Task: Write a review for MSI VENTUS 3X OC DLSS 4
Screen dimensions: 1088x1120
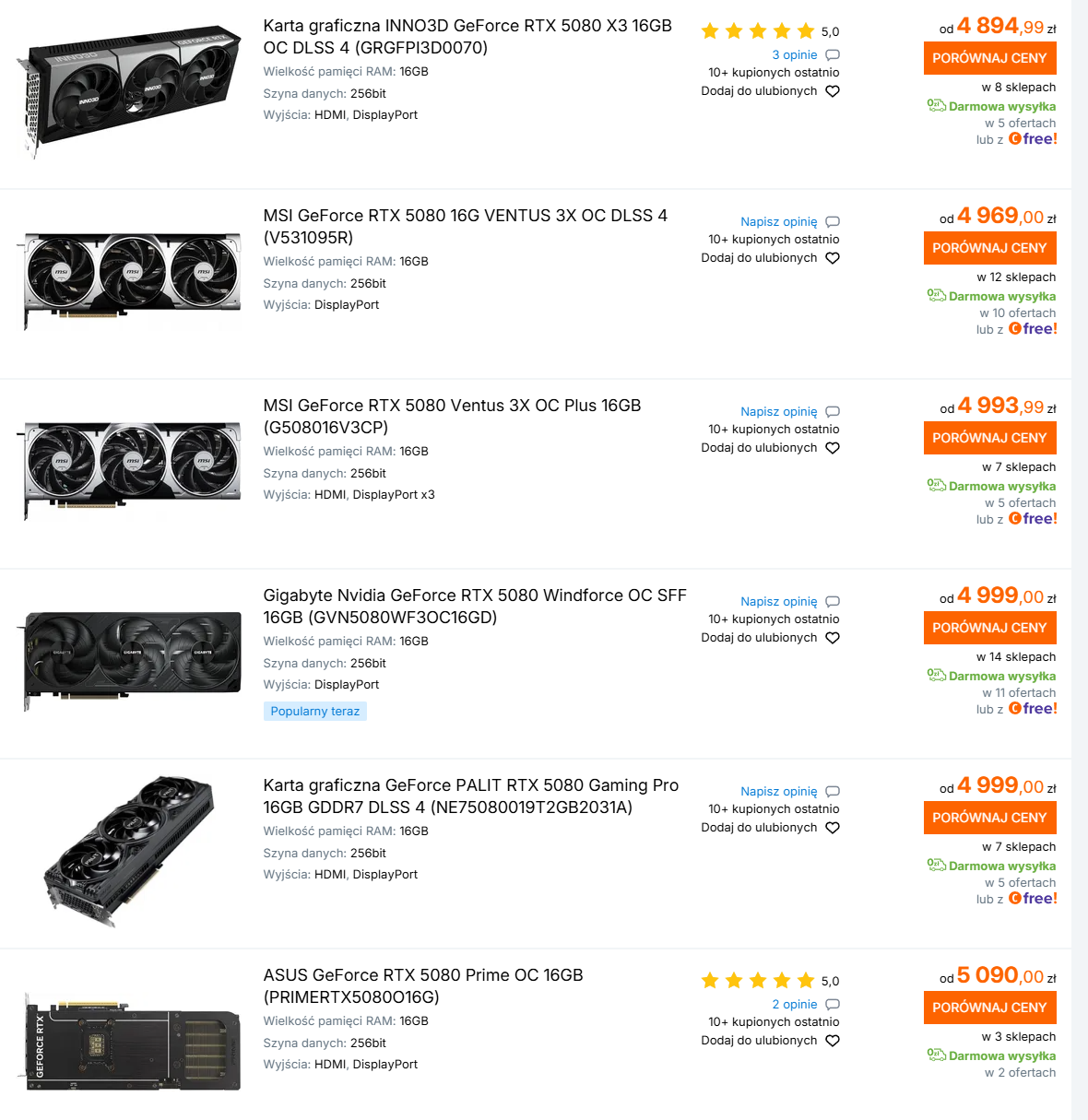Action: (778, 222)
